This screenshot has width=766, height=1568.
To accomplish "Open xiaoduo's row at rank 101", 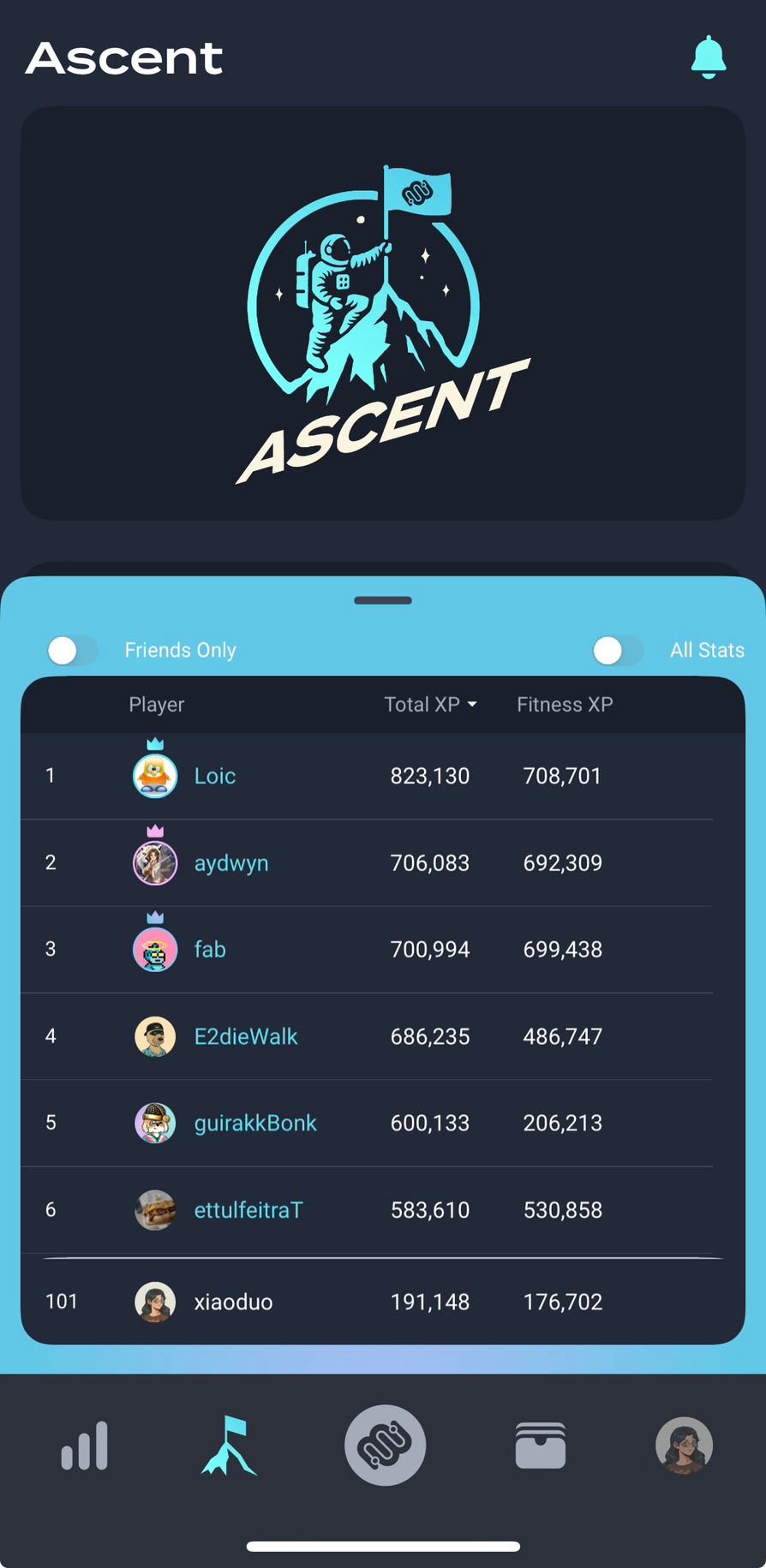I will 233,1303.
